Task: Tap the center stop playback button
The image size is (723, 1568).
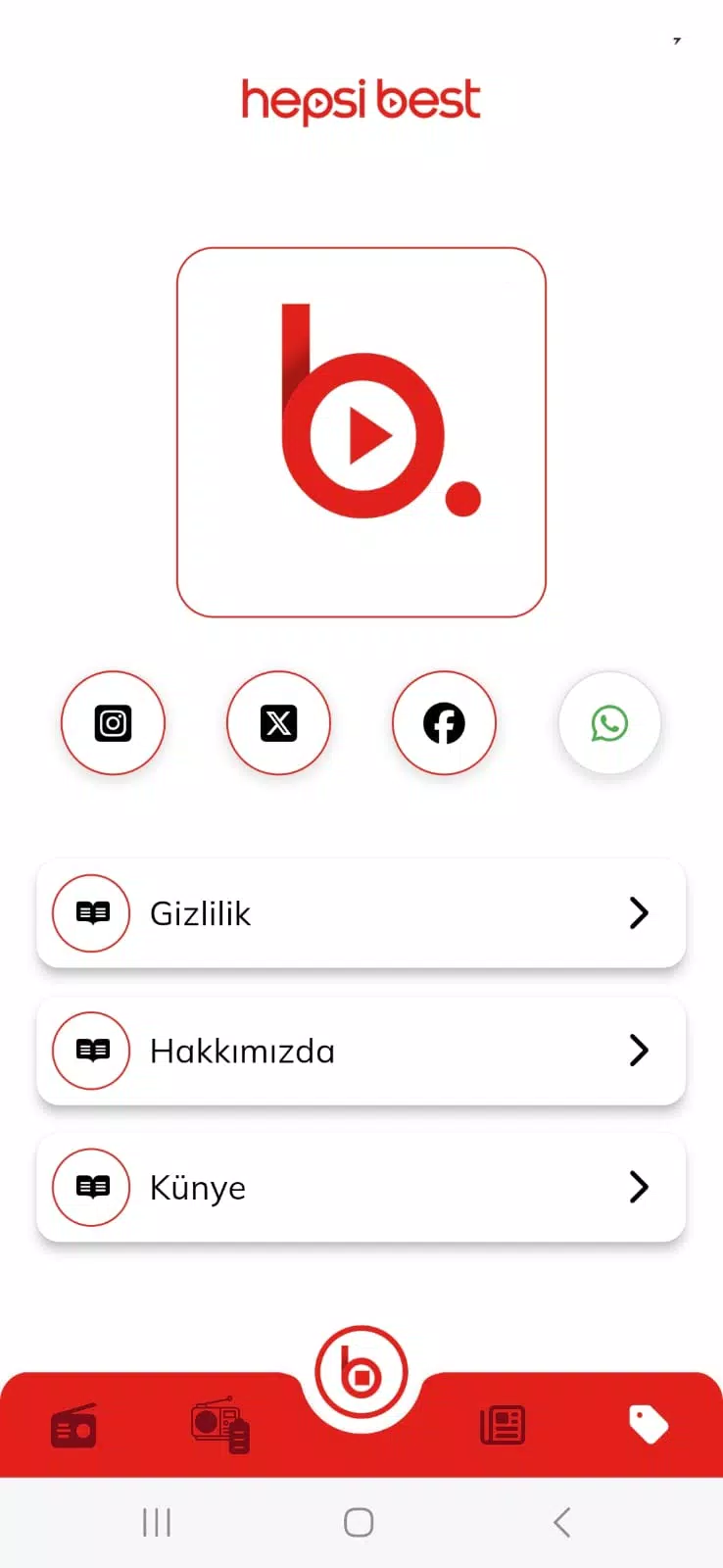Action: pos(361,1374)
